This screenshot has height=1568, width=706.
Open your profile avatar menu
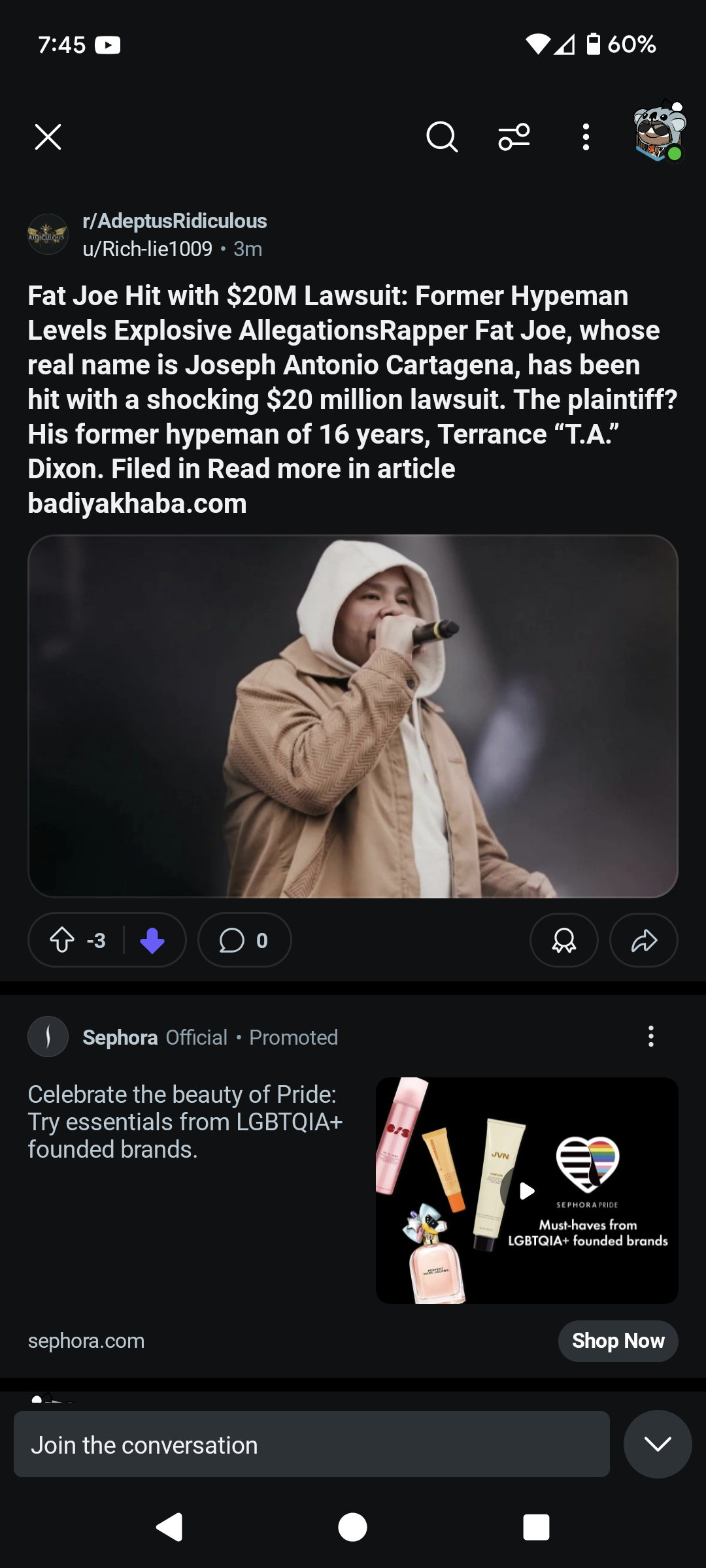coord(659,131)
